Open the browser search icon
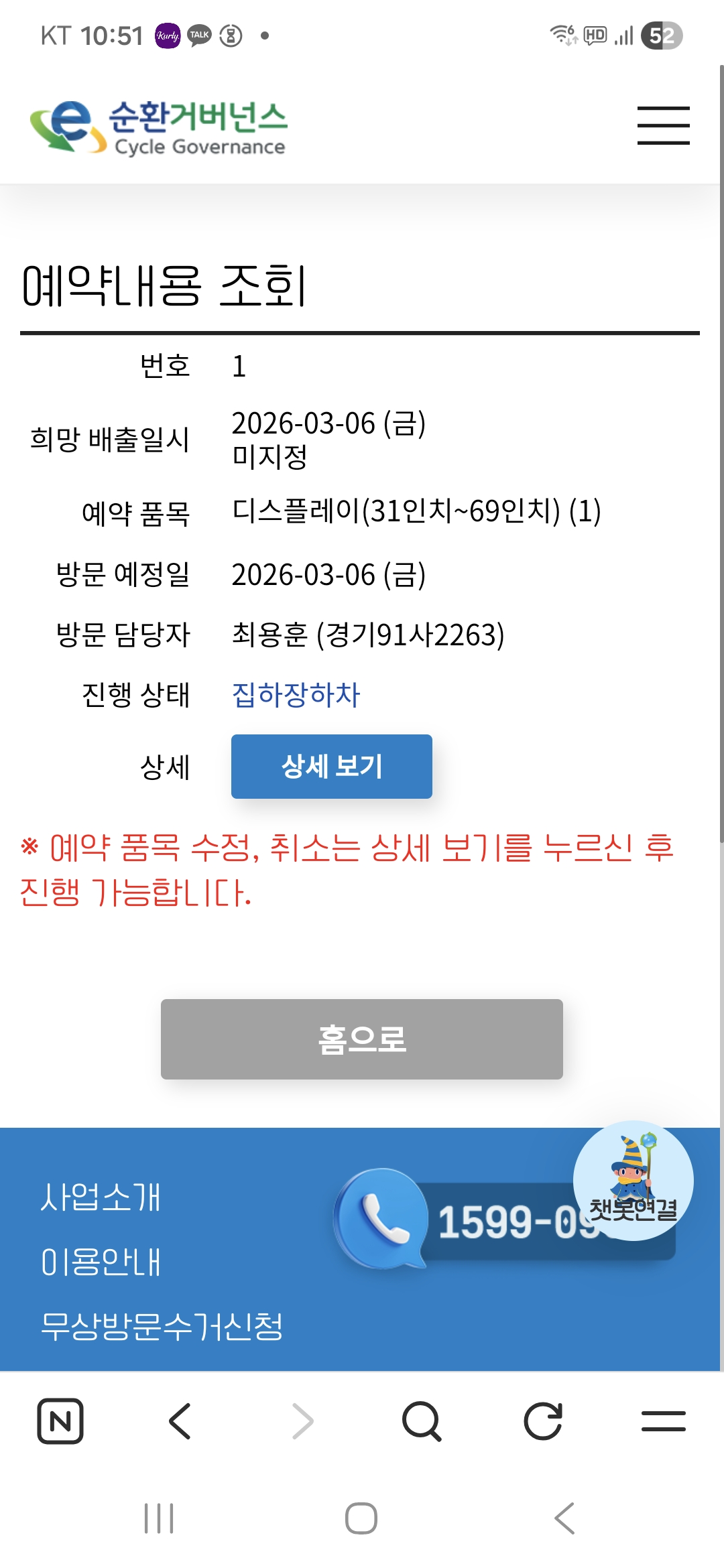724x1568 pixels. [422, 1421]
